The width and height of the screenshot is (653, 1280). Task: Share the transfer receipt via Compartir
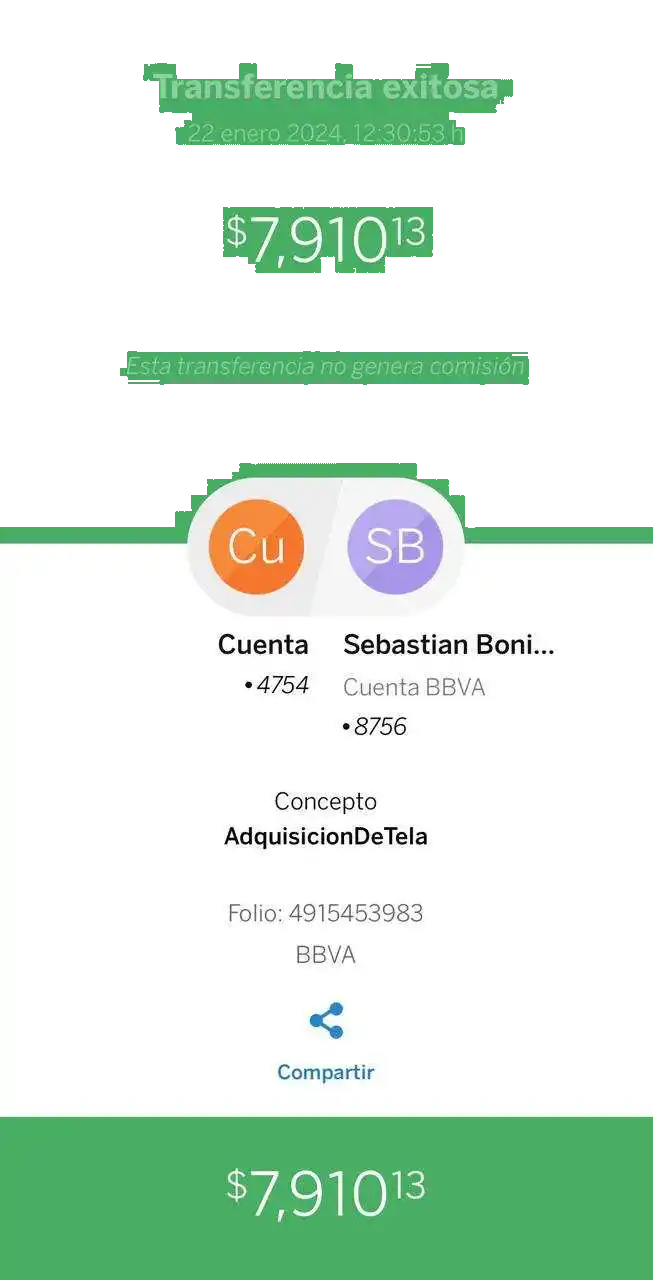coord(326,1022)
